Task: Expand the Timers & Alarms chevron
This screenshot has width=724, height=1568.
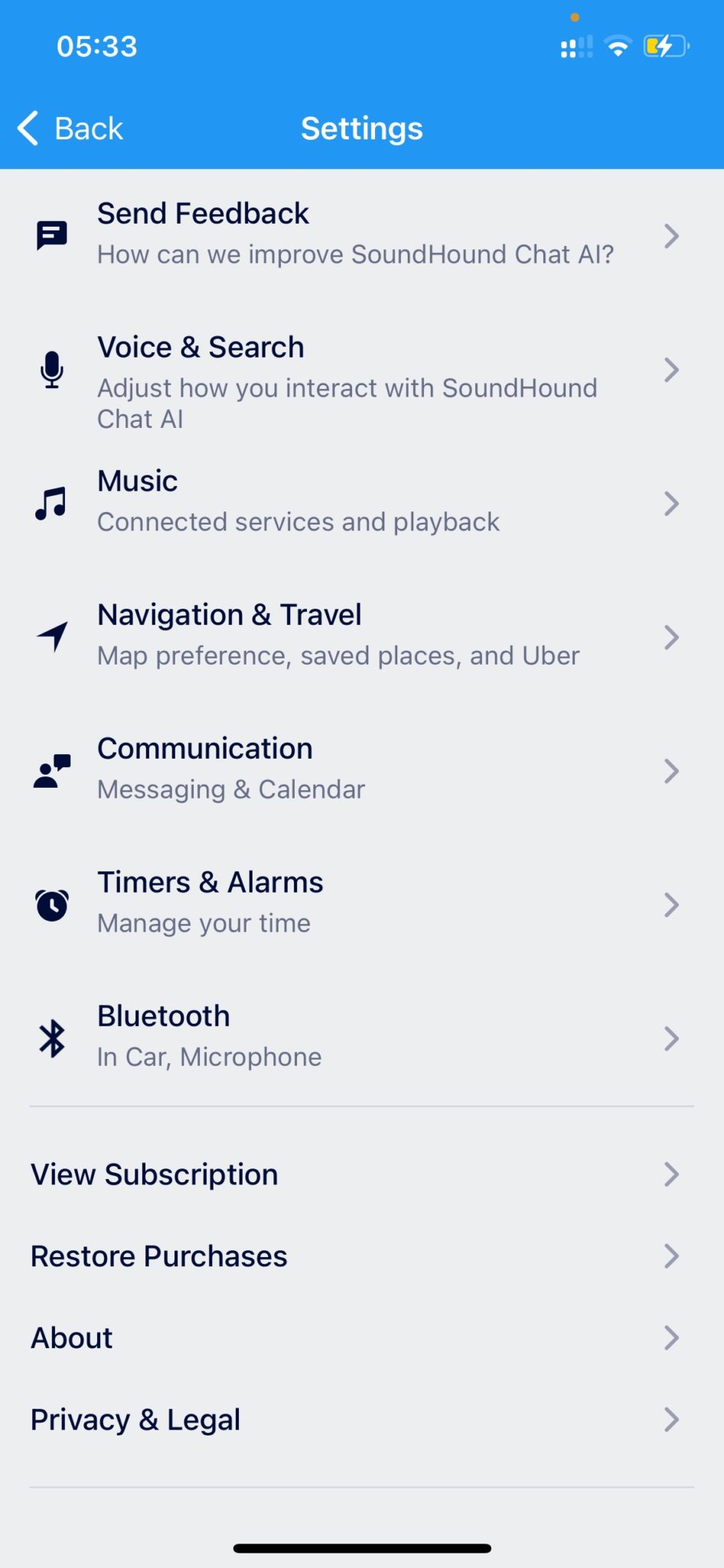Action: click(671, 904)
